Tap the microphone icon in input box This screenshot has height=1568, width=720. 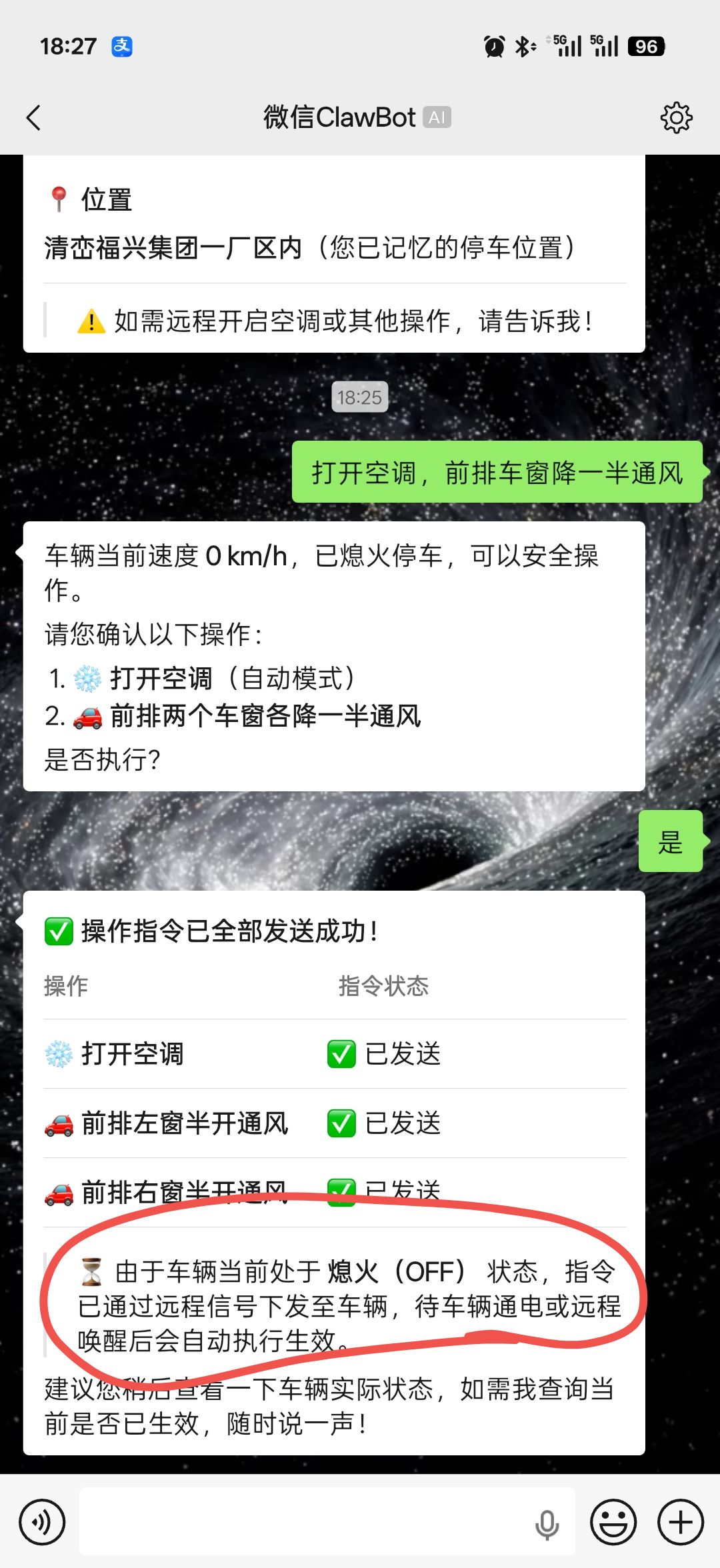(x=547, y=1524)
